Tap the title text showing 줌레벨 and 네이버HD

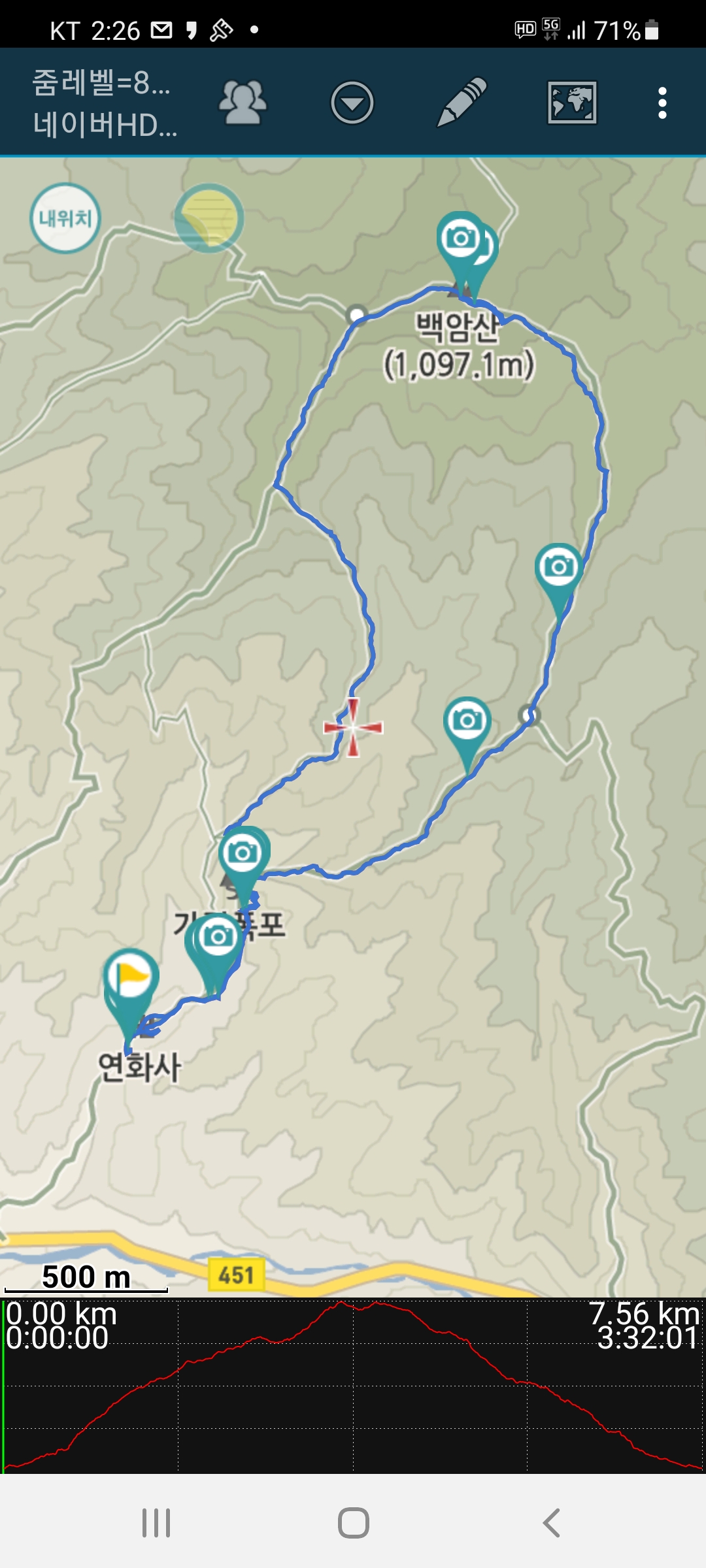pyautogui.click(x=105, y=103)
